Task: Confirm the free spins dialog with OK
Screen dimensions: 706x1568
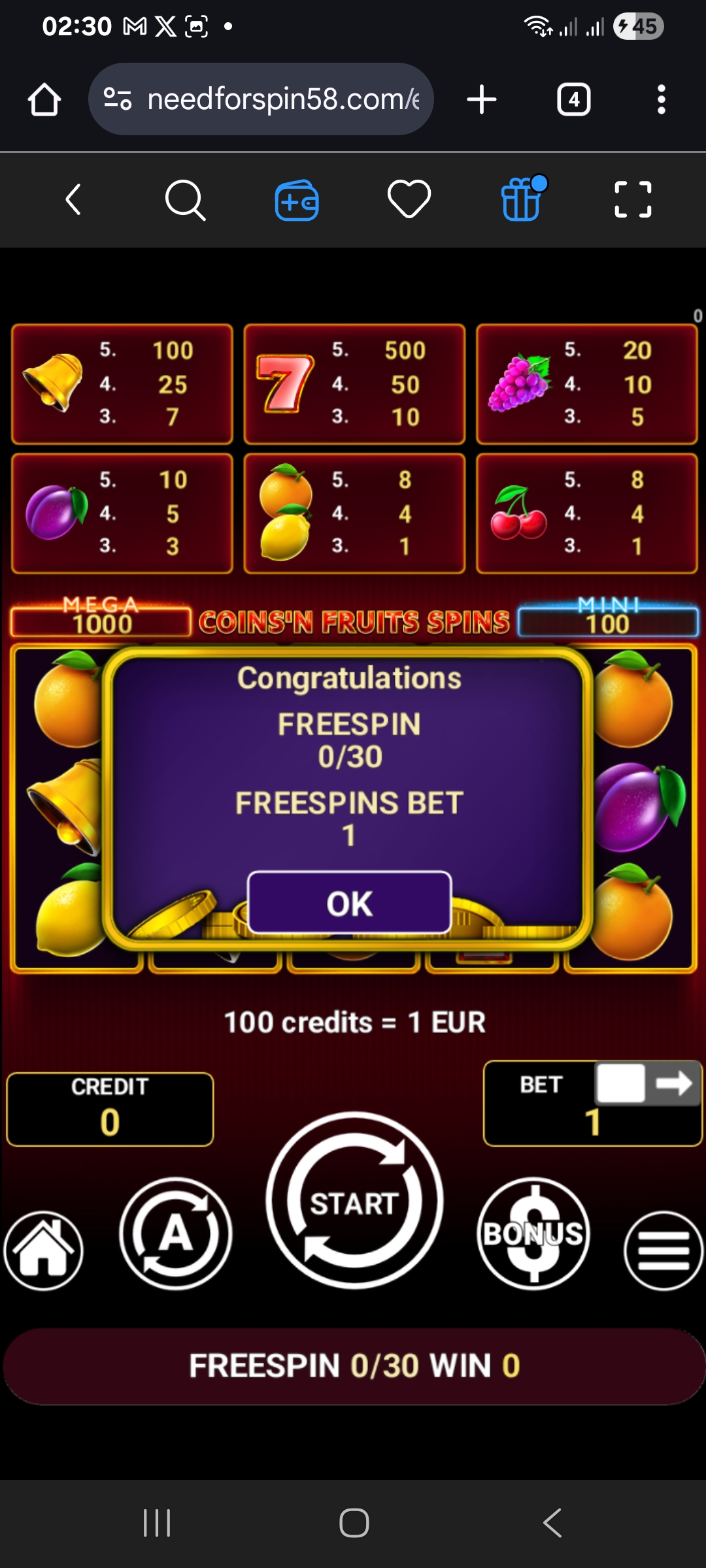Action: pyautogui.click(x=350, y=903)
